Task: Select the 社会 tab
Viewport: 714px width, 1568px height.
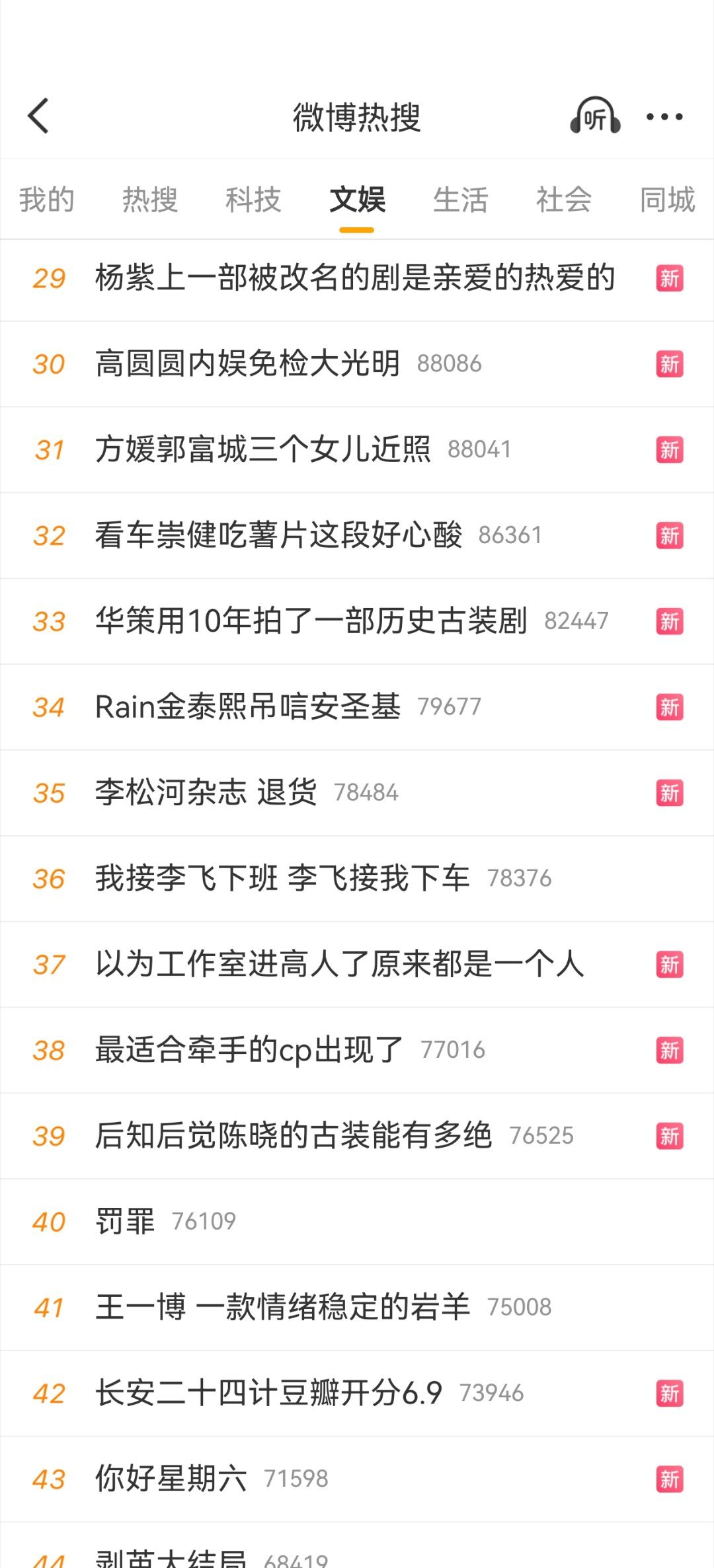Action: point(563,200)
